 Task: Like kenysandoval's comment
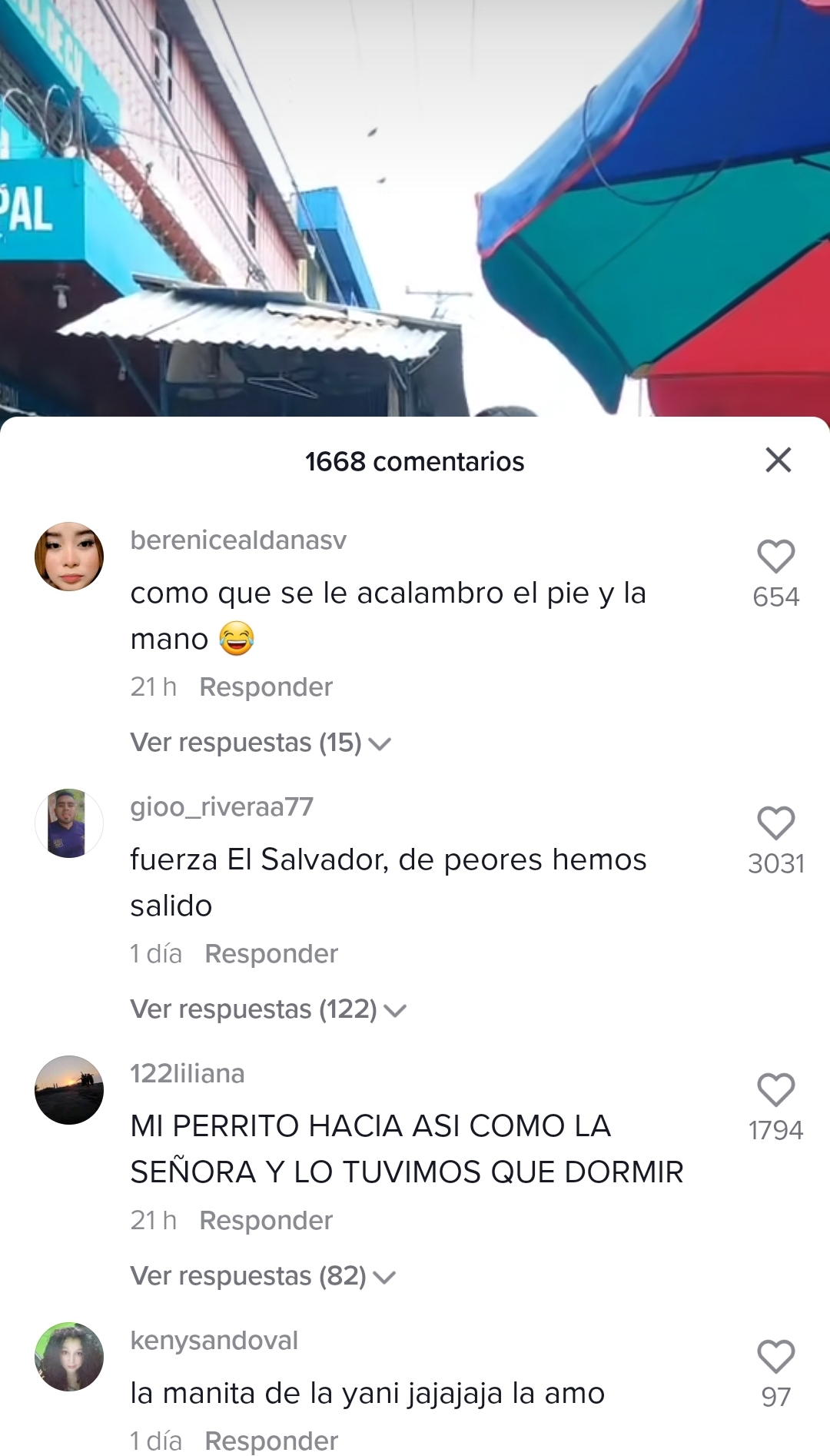pyautogui.click(x=775, y=1357)
